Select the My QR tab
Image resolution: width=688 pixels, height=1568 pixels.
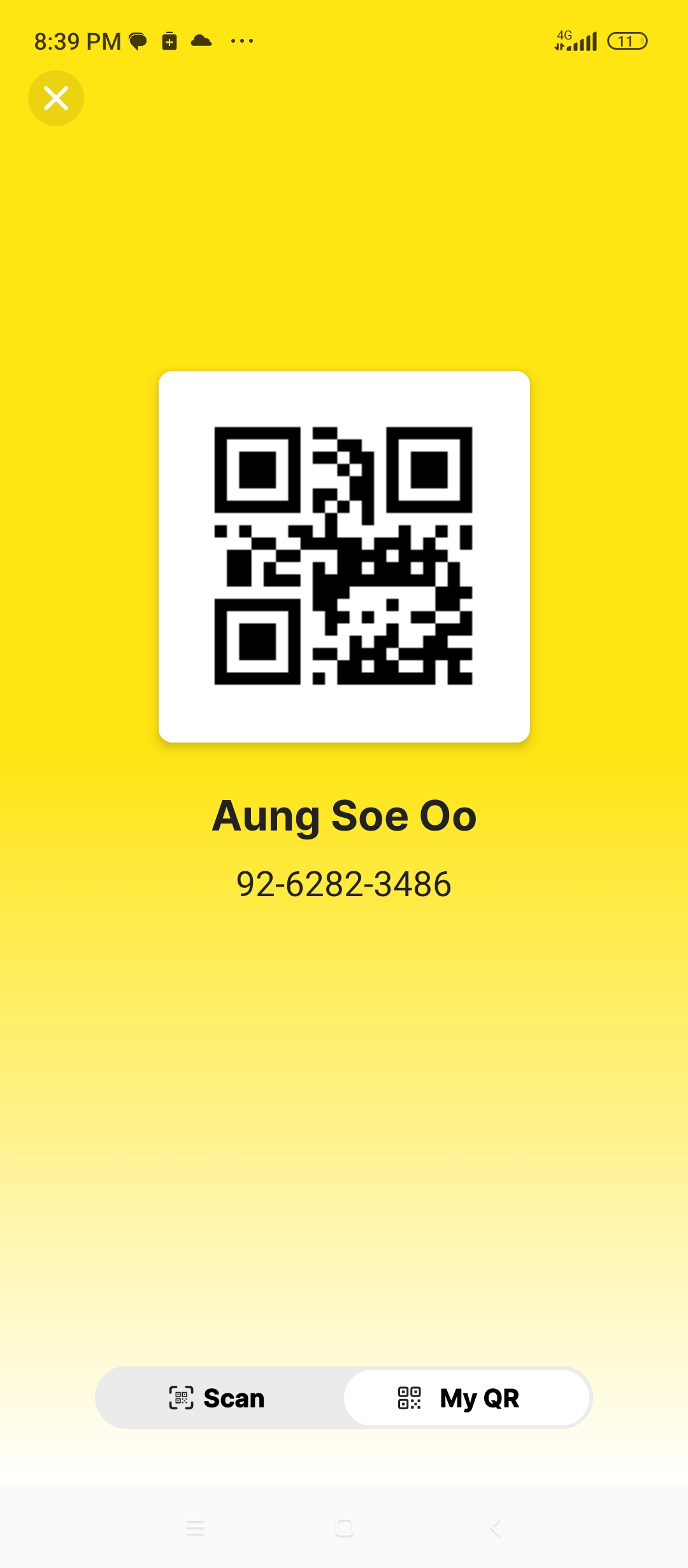466,1398
